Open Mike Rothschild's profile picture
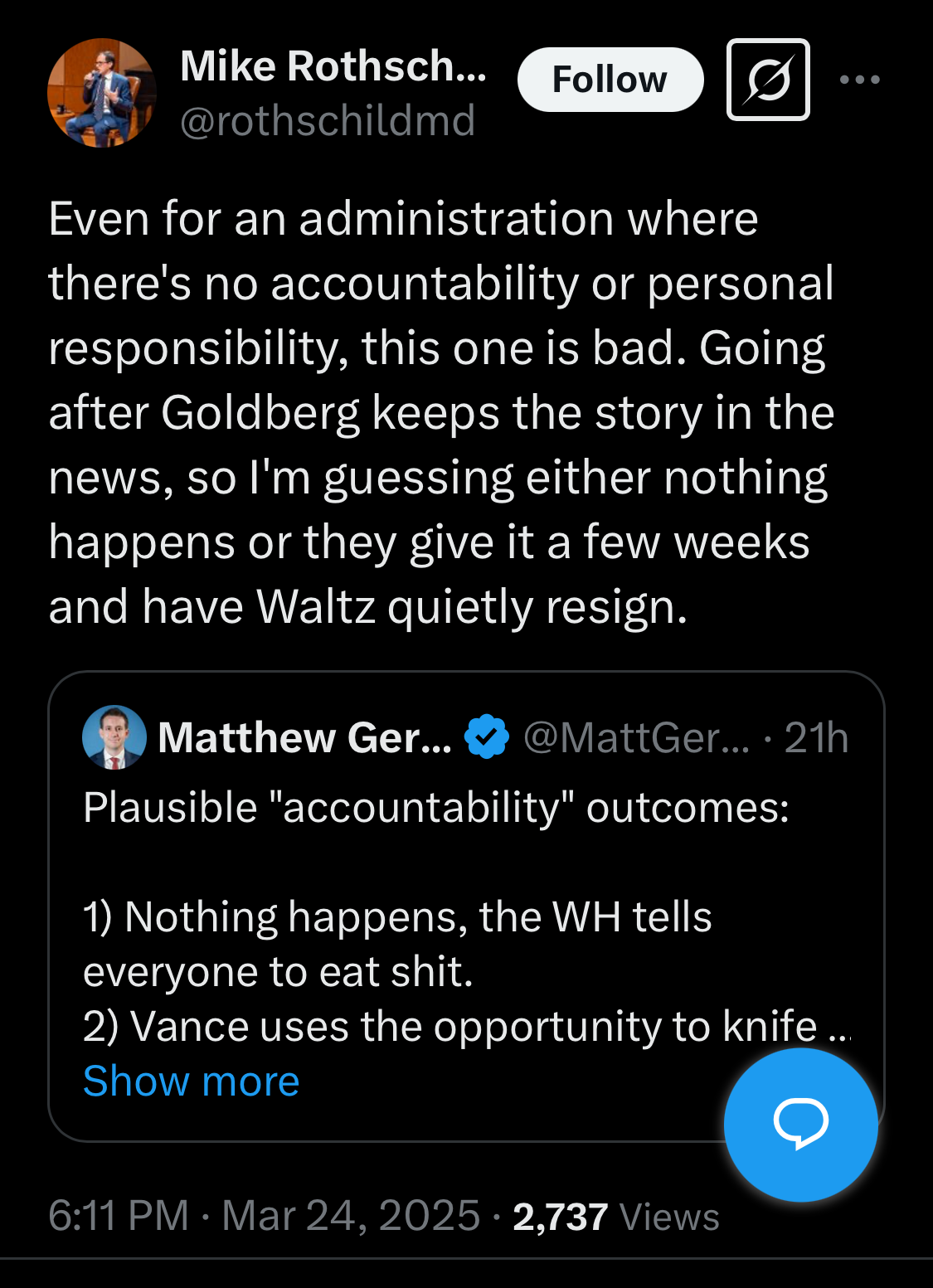This screenshot has height=1288, width=933. [x=101, y=93]
